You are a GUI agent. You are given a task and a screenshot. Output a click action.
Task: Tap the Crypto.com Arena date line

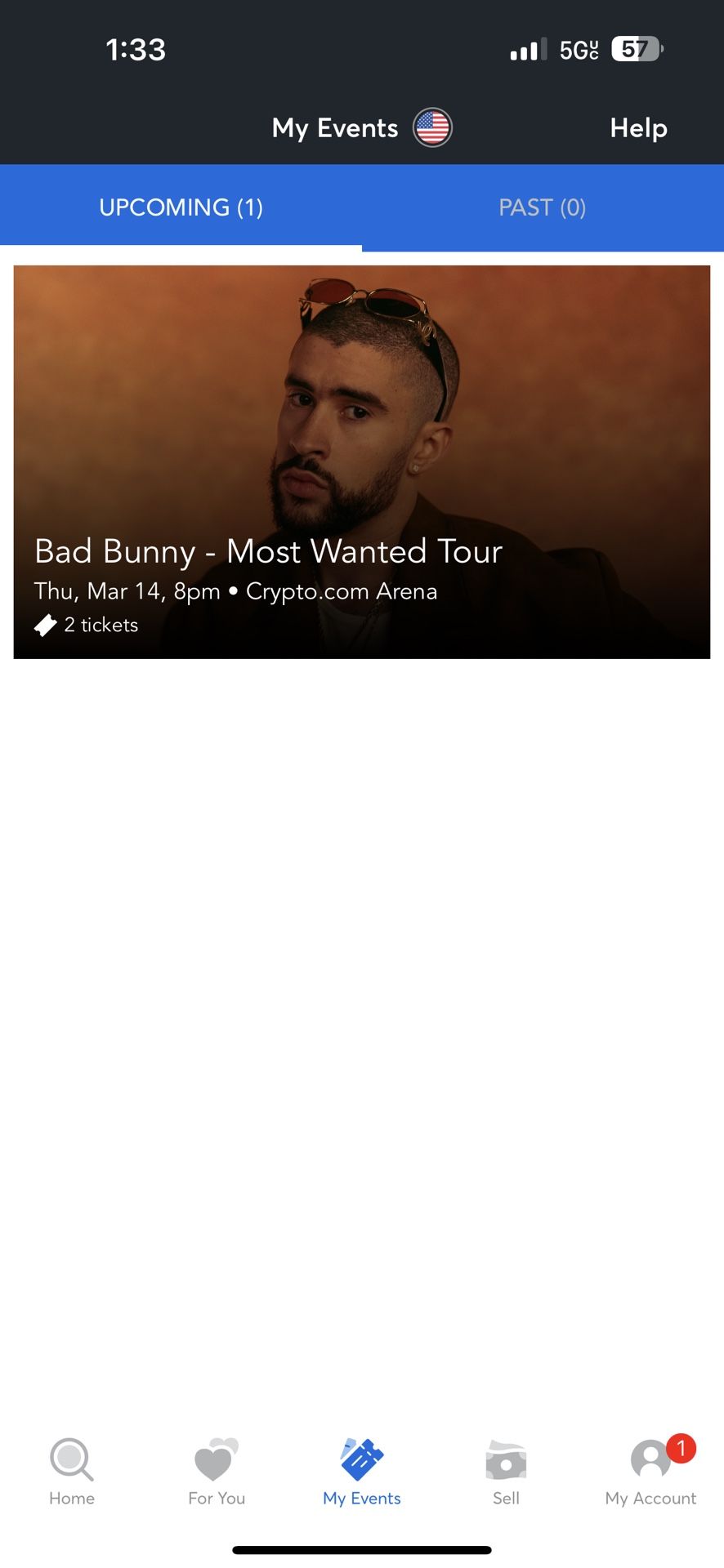pyautogui.click(x=235, y=590)
